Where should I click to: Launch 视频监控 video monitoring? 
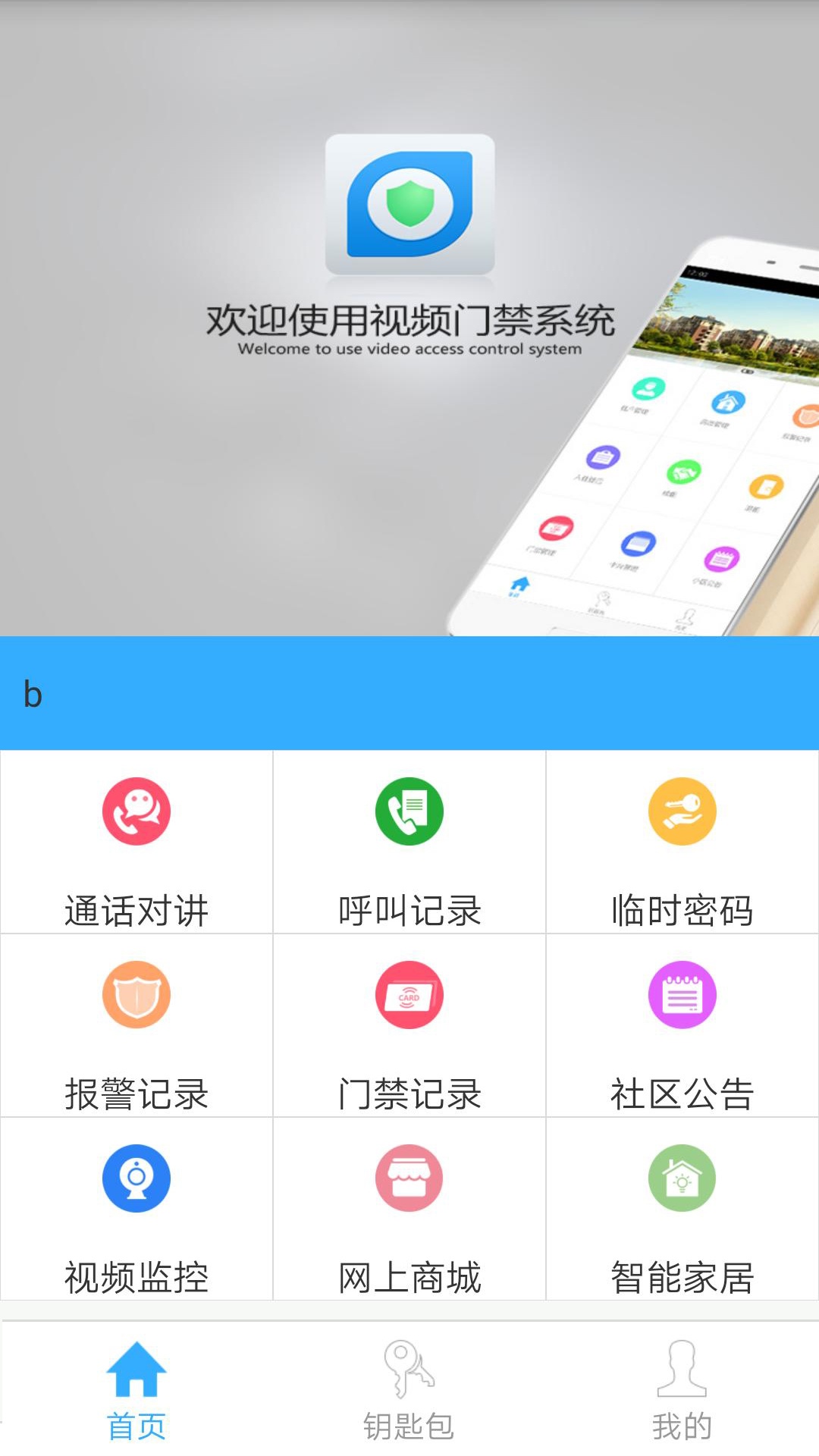pyautogui.click(x=136, y=1209)
